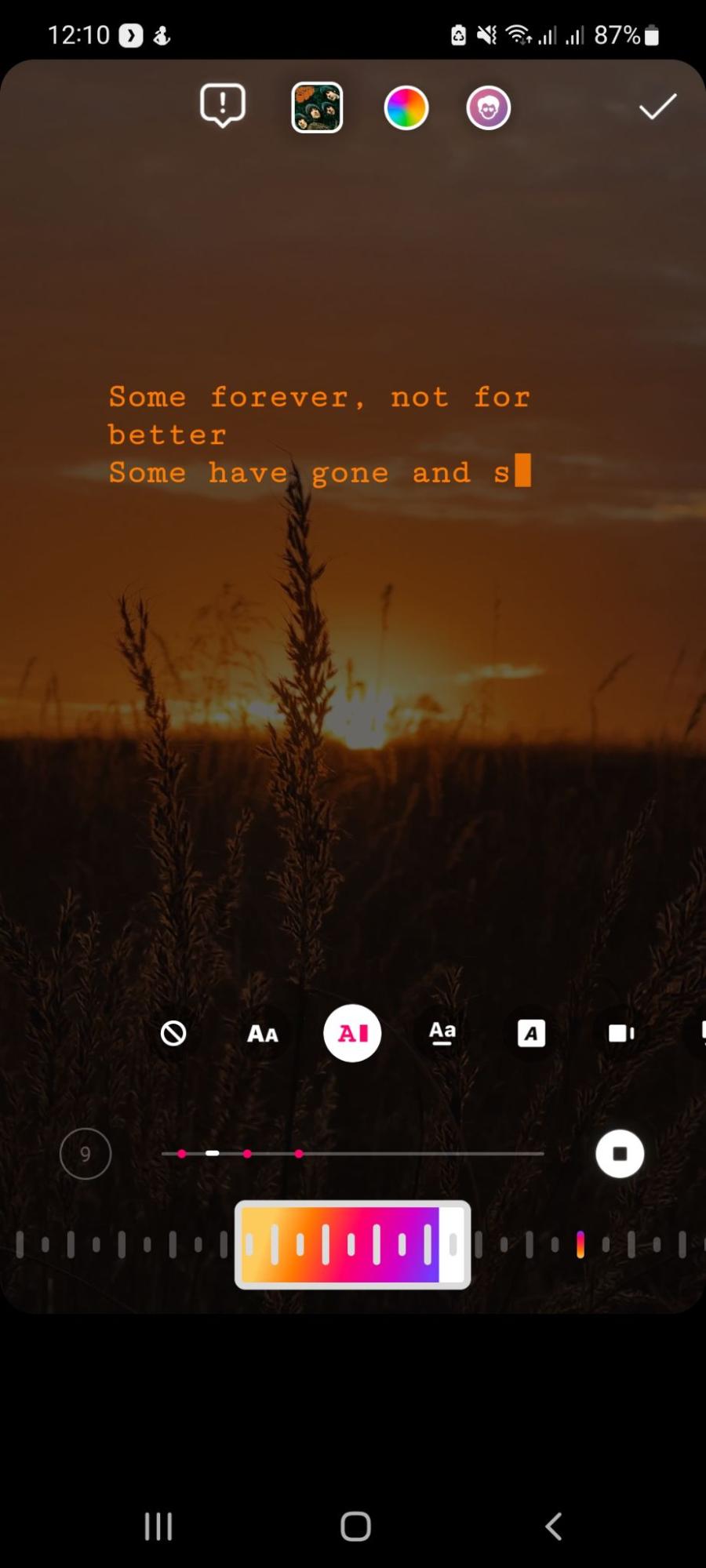Tap the gradient song clip selector

click(352, 1244)
